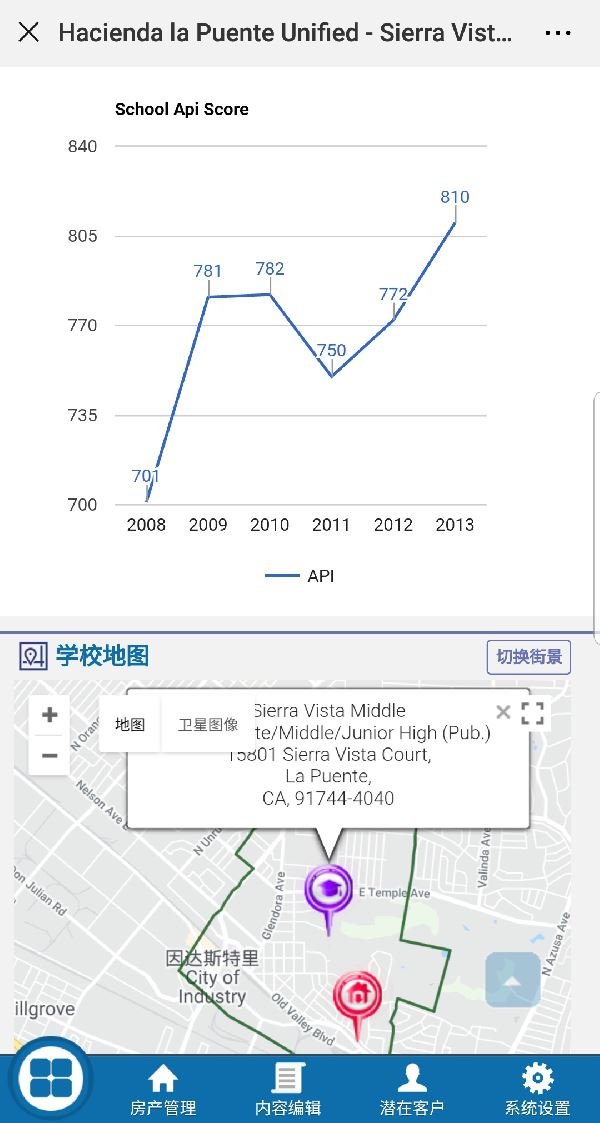Open 潜在客户 tab

click(412, 1089)
